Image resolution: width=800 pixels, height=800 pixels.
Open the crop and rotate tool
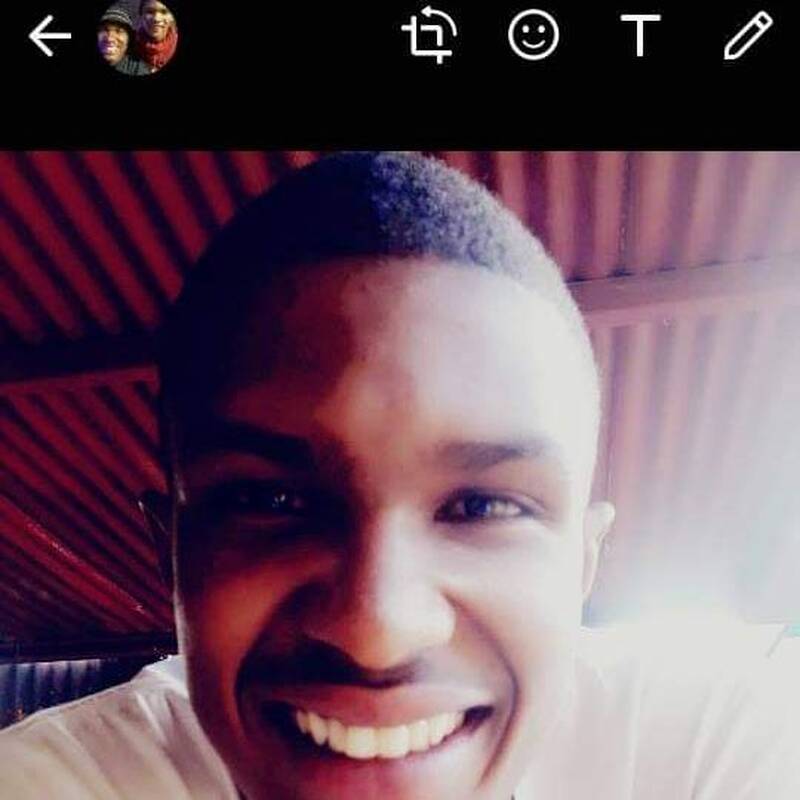point(429,36)
